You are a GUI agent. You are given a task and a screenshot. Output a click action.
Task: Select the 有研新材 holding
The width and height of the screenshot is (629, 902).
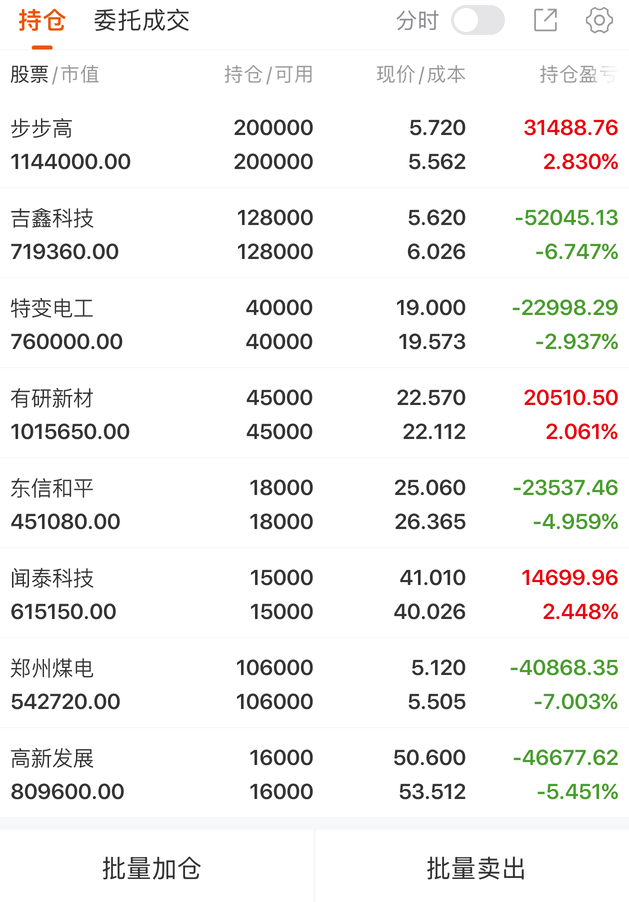(314, 414)
